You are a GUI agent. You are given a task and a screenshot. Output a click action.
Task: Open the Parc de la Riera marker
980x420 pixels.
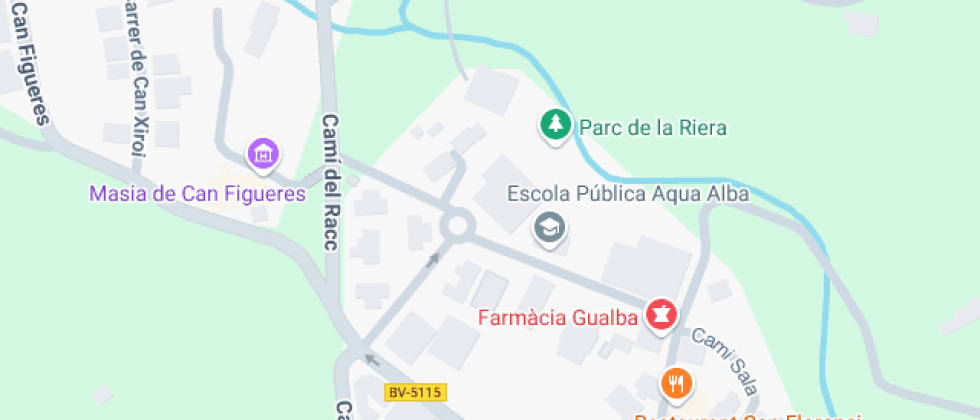click(x=555, y=126)
